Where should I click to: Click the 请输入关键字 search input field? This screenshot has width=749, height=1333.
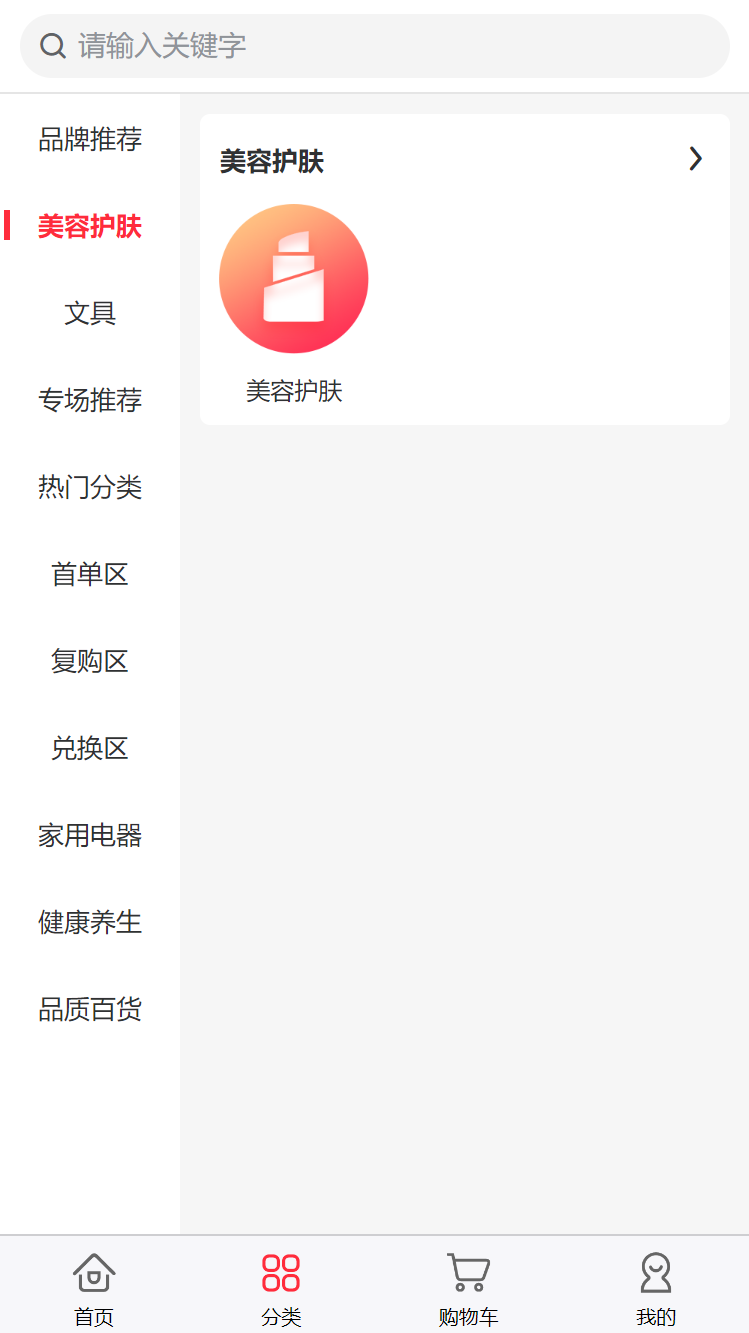(374, 45)
